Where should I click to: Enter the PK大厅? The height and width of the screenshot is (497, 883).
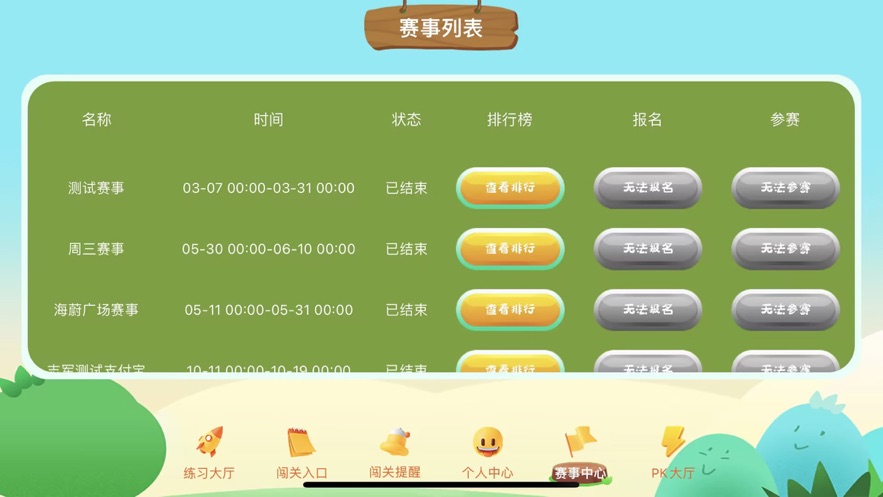pyautogui.click(x=673, y=453)
